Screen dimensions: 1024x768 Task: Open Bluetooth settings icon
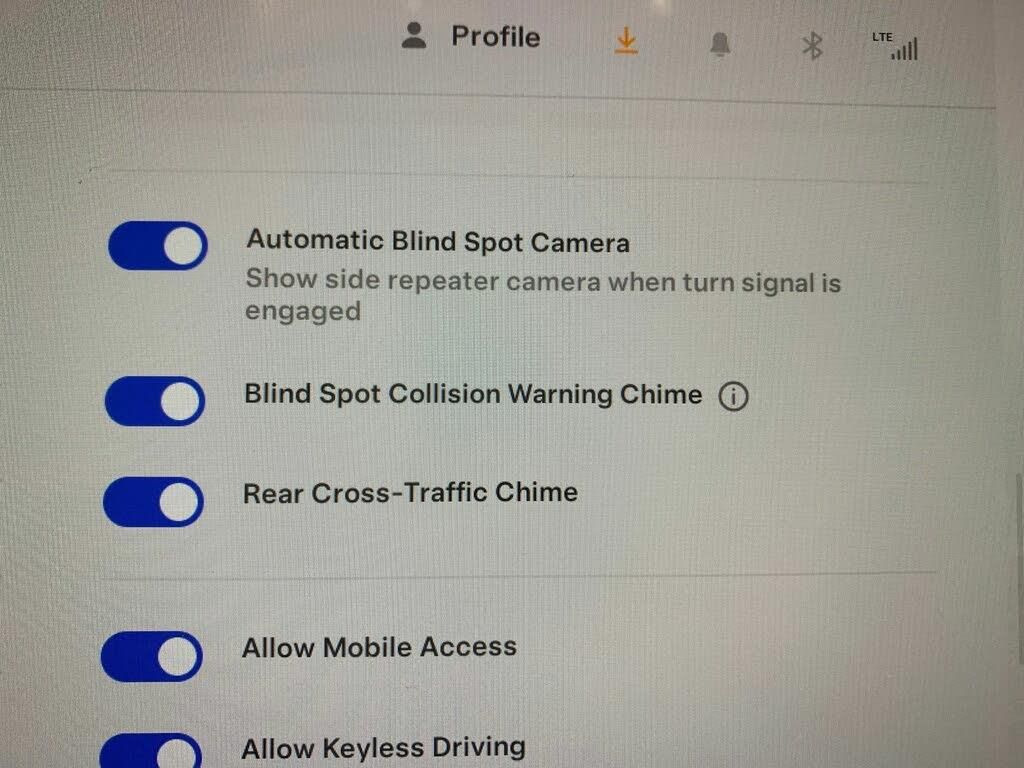(x=813, y=46)
